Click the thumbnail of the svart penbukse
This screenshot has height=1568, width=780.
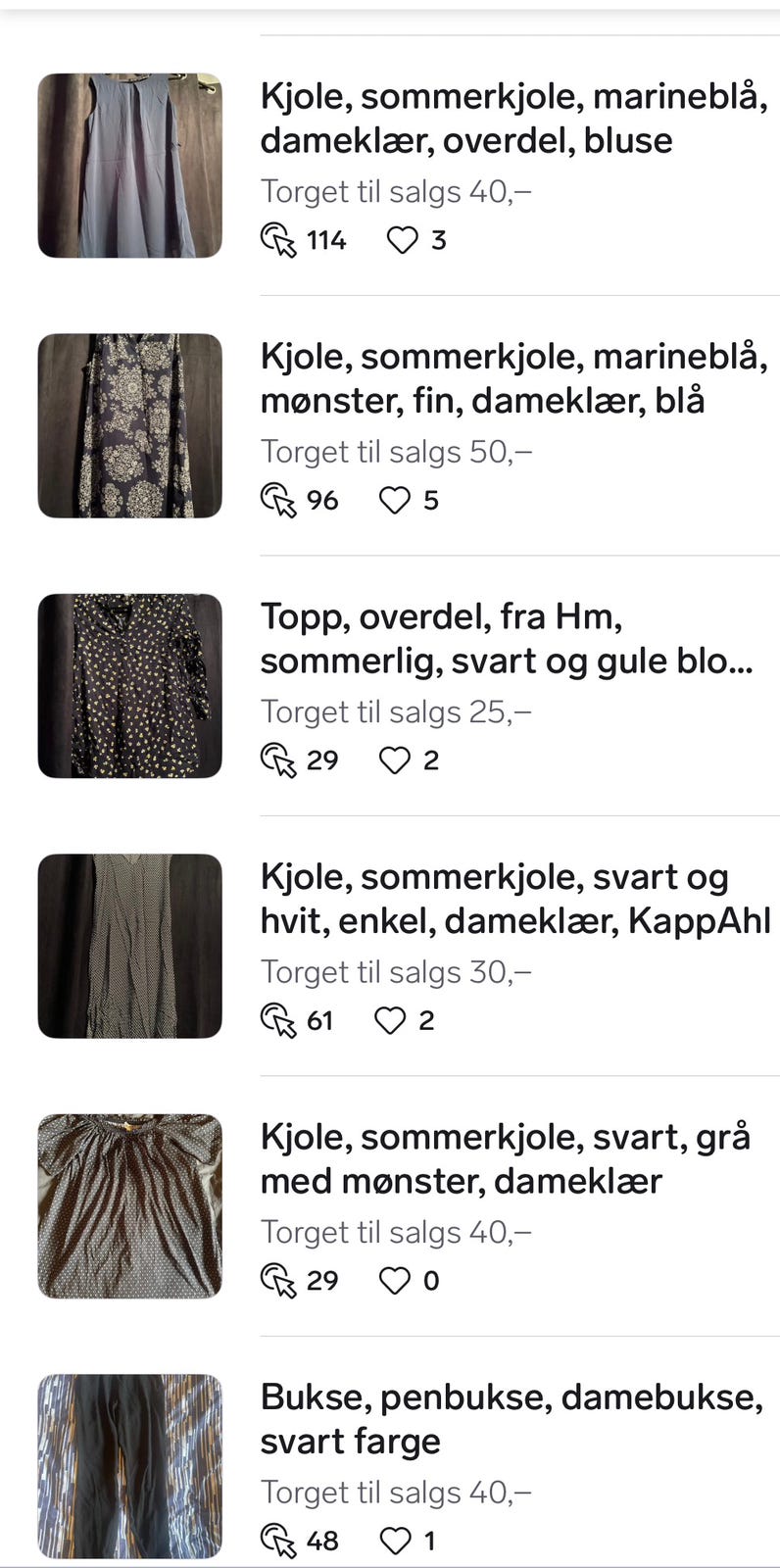coord(129,1465)
